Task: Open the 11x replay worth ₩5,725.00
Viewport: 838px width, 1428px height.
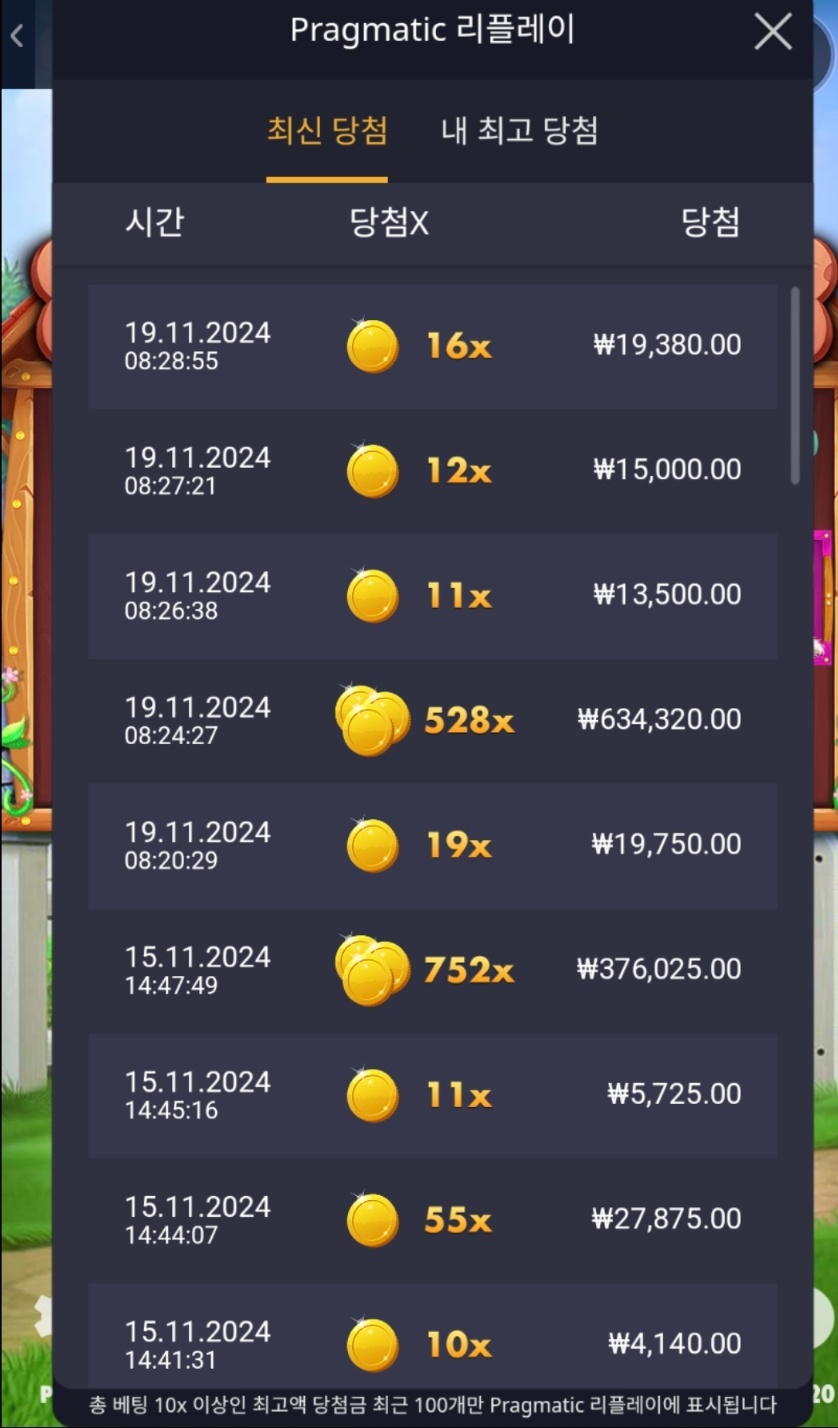Action: (432, 1096)
